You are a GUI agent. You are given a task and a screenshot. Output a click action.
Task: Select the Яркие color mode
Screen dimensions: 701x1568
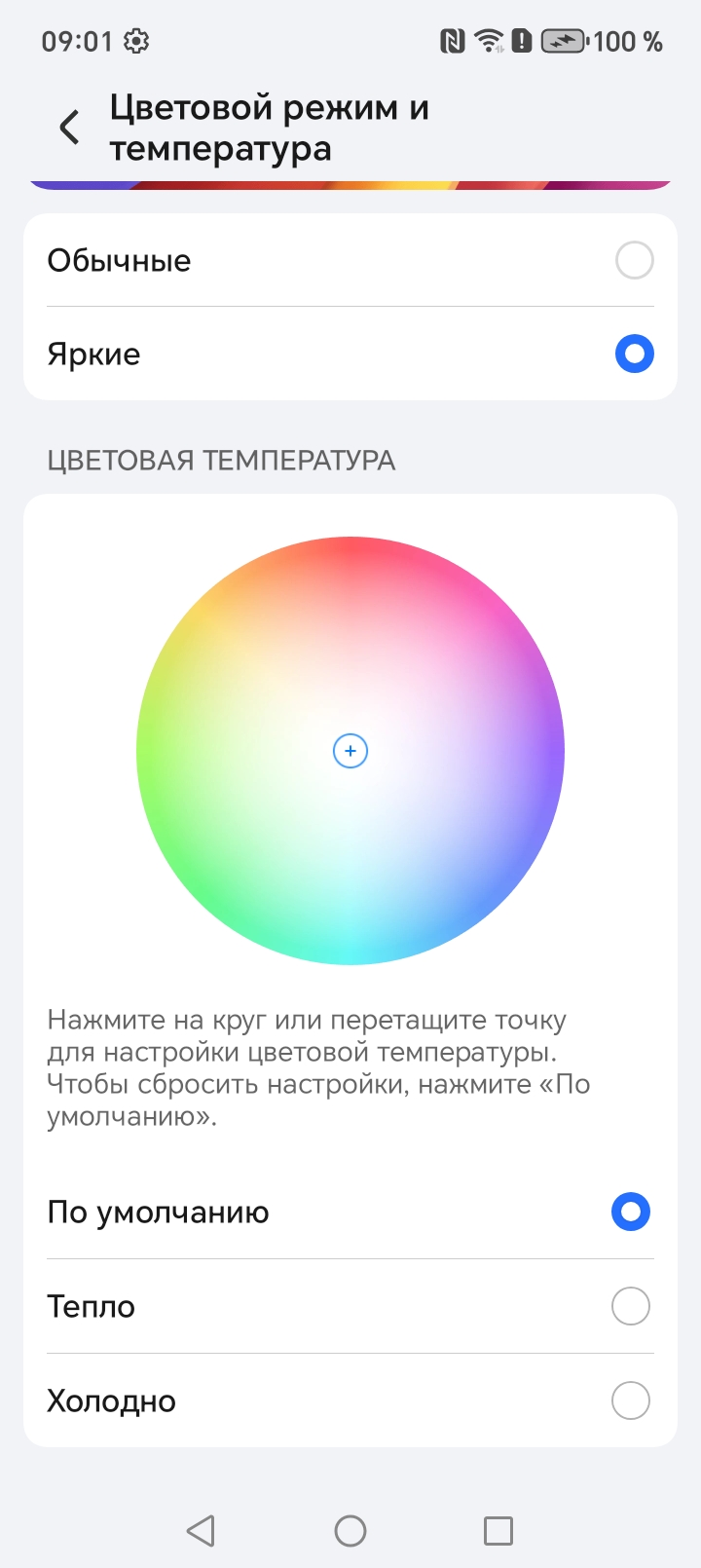[634, 354]
